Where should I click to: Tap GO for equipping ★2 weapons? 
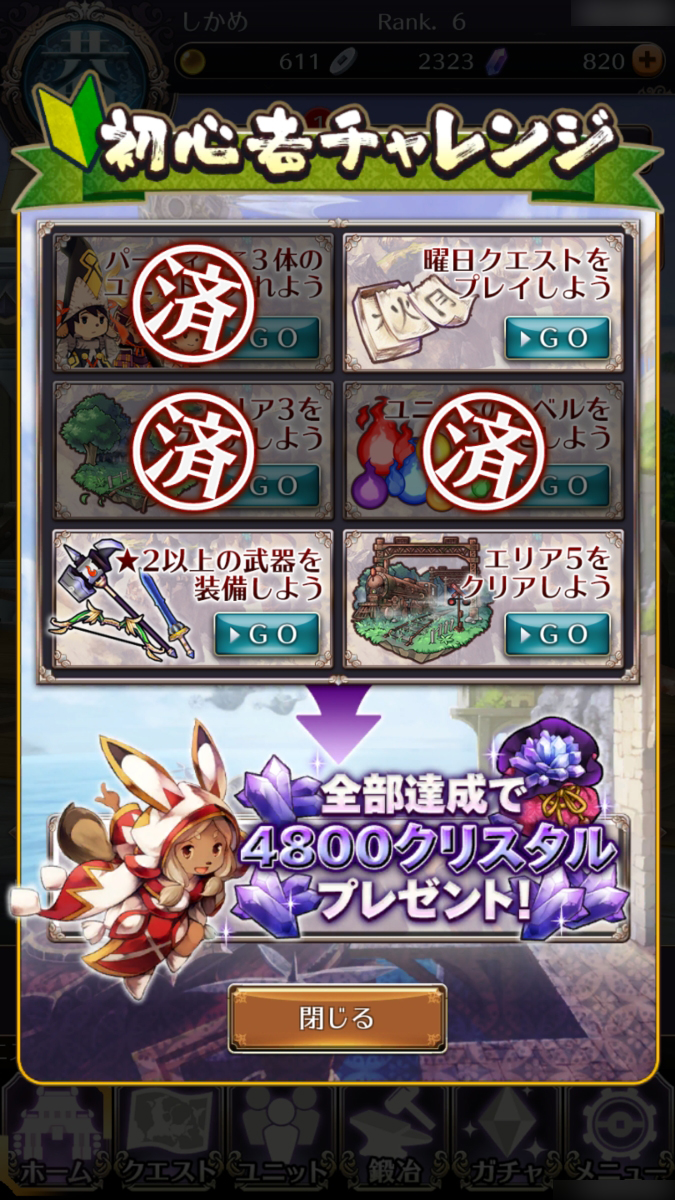pos(267,634)
